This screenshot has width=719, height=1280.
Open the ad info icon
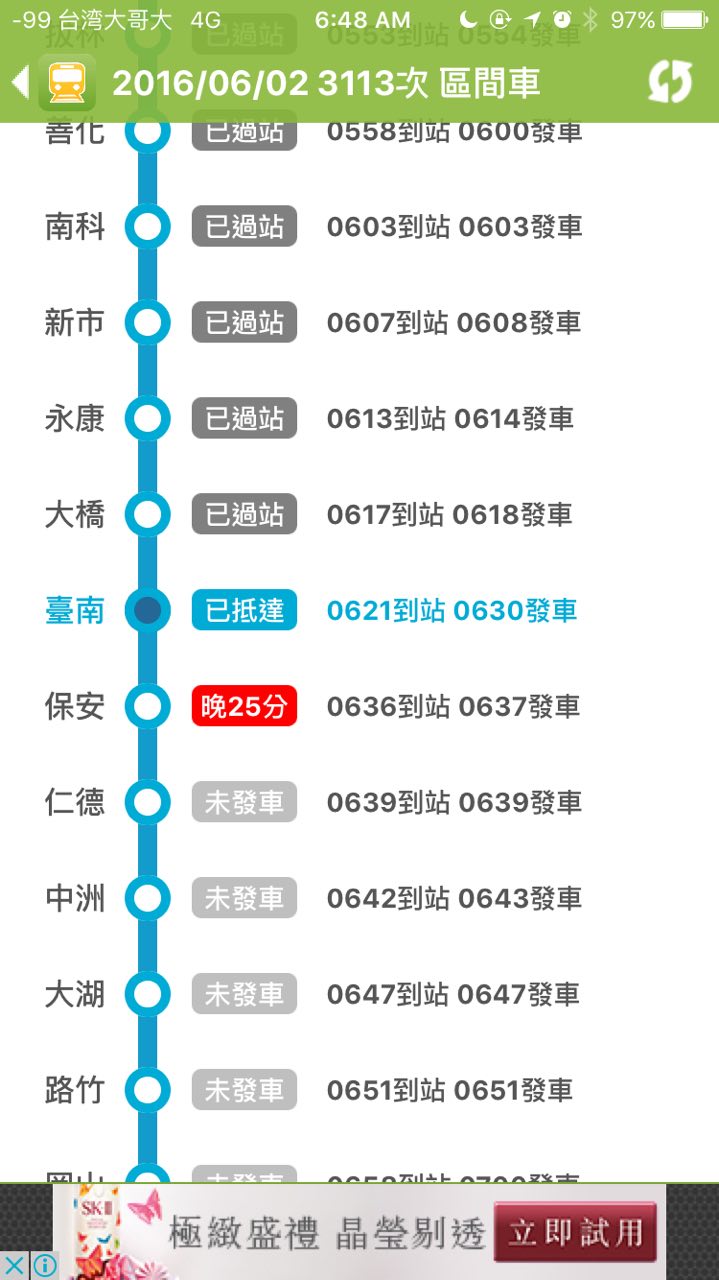44,1266
